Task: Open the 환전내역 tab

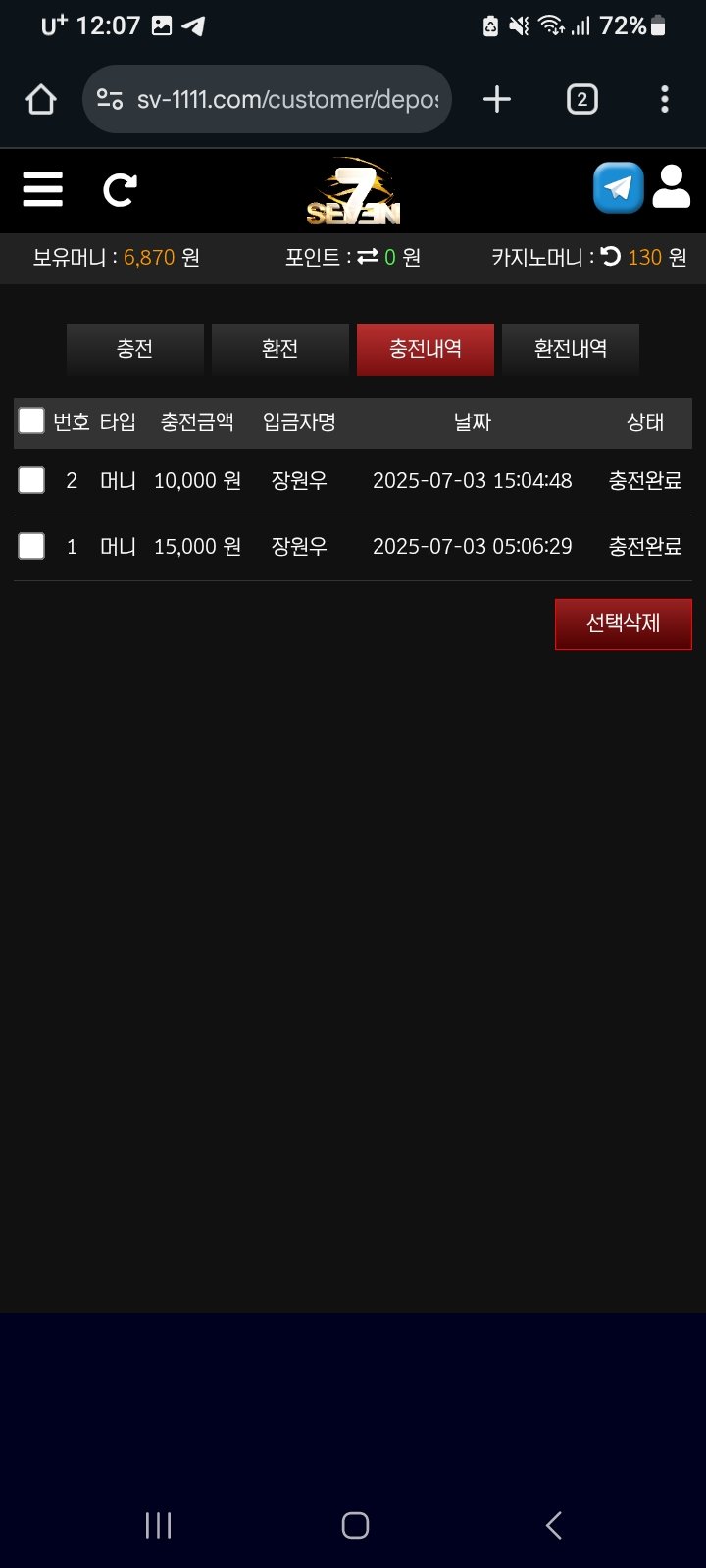Action: (x=570, y=349)
